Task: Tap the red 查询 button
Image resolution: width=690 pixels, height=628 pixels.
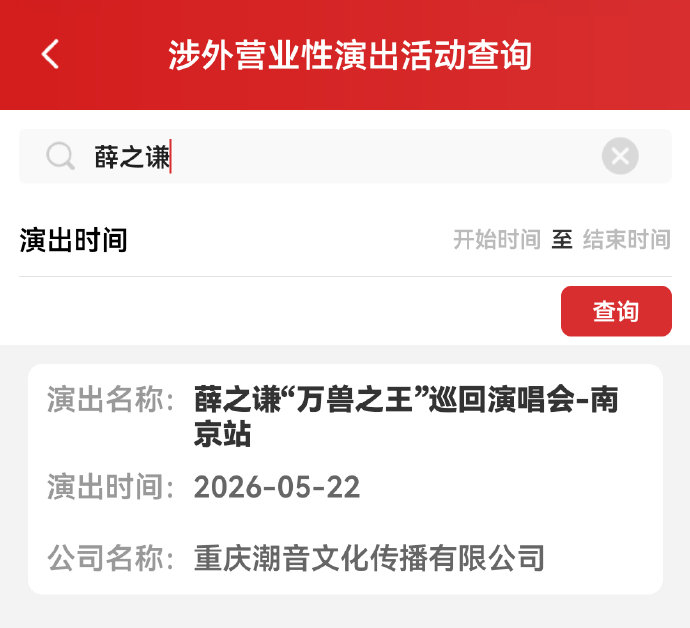Action: [x=616, y=312]
